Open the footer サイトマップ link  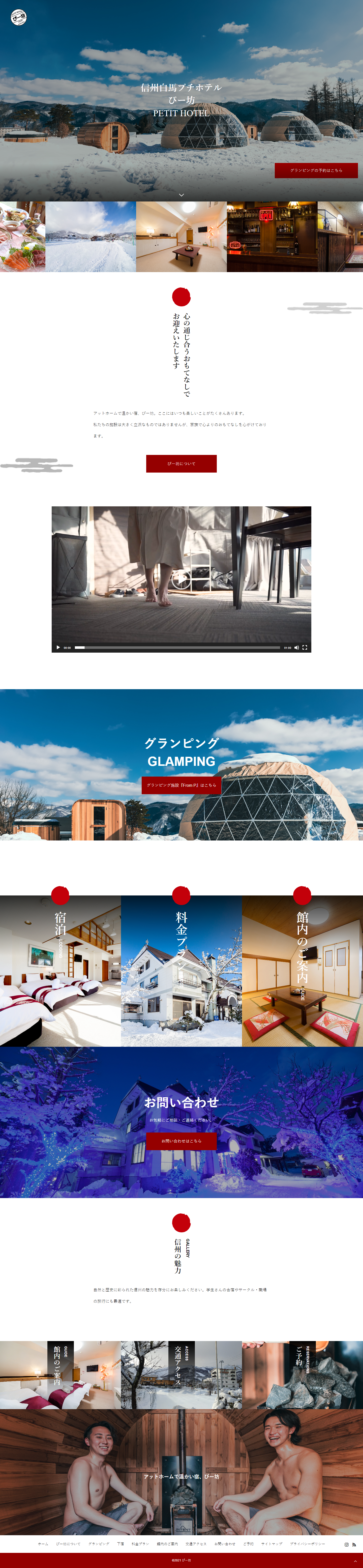(x=271, y=1544)
